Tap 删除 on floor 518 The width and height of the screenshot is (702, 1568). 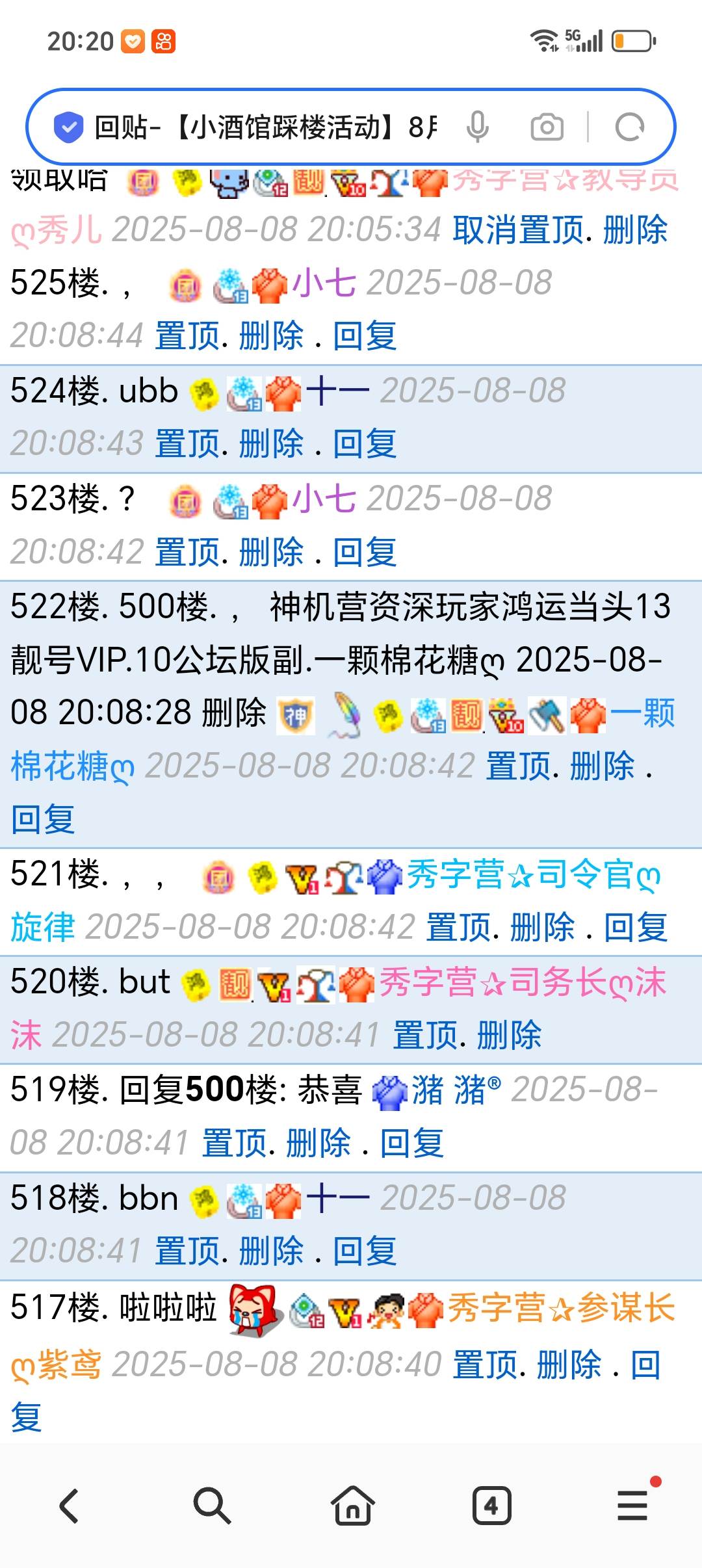(x=271, y=1250)
